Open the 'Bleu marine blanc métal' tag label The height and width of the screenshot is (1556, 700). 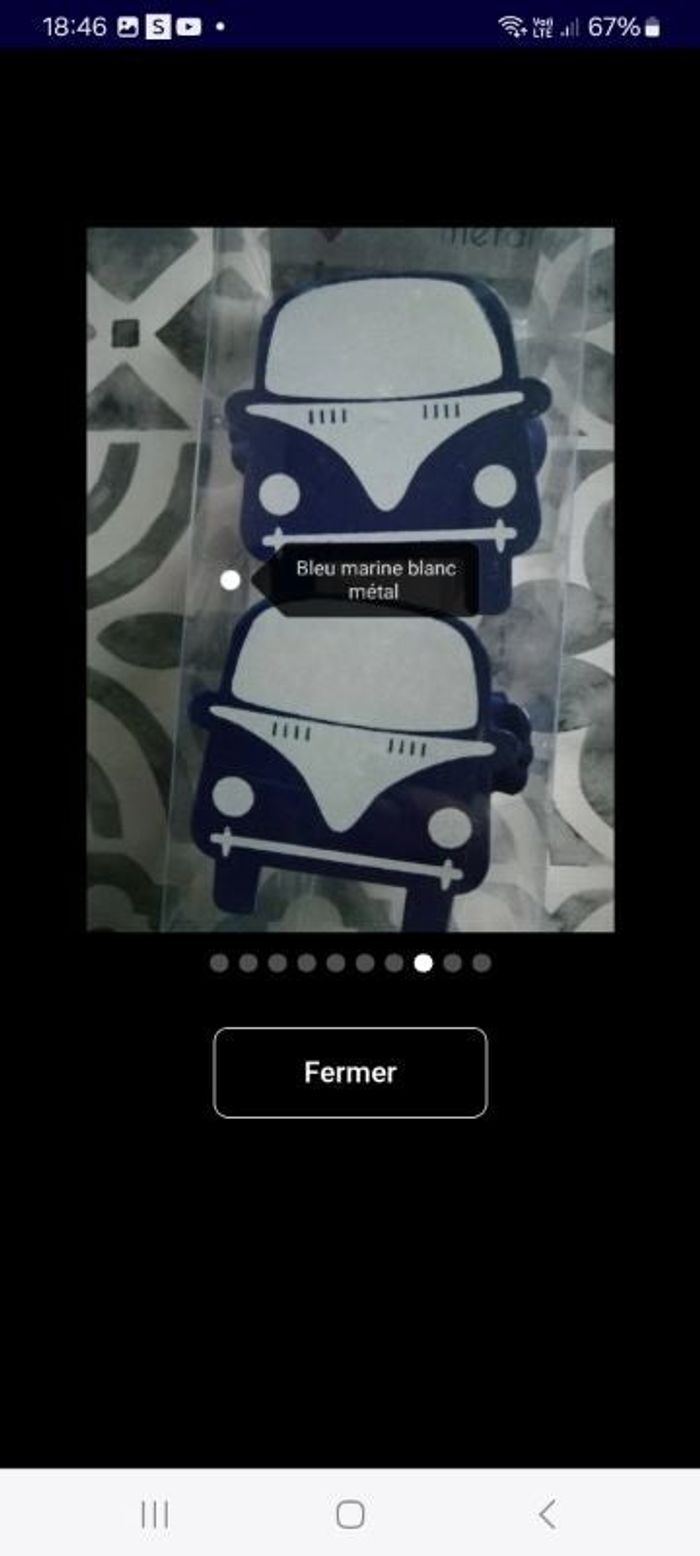tap(375, 580)
